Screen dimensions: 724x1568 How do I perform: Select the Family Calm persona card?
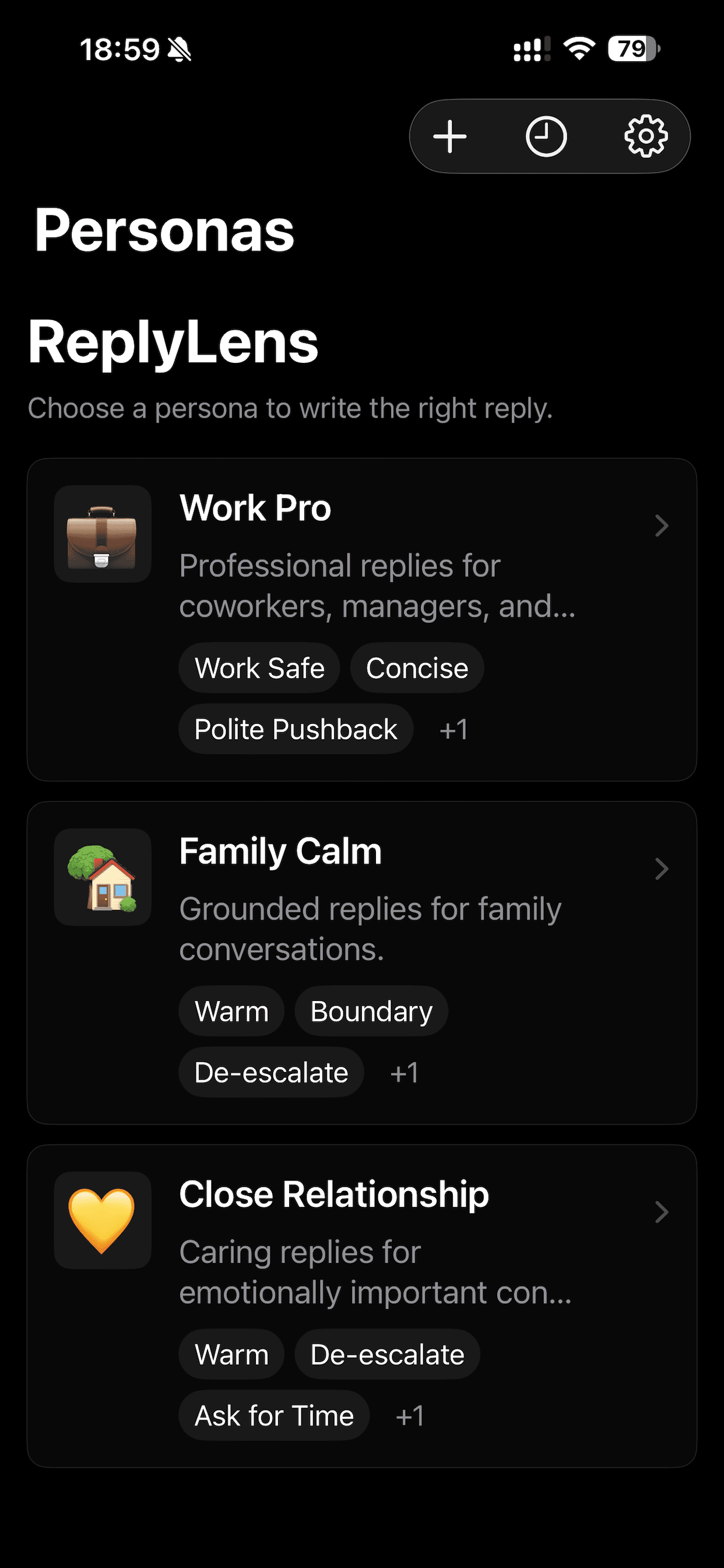coord(362,963)
